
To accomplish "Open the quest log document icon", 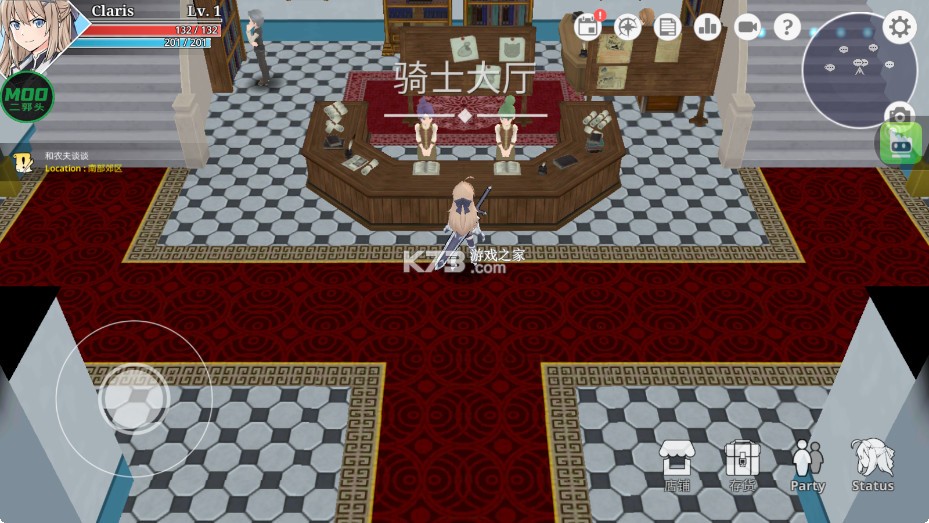I will 667,27.
